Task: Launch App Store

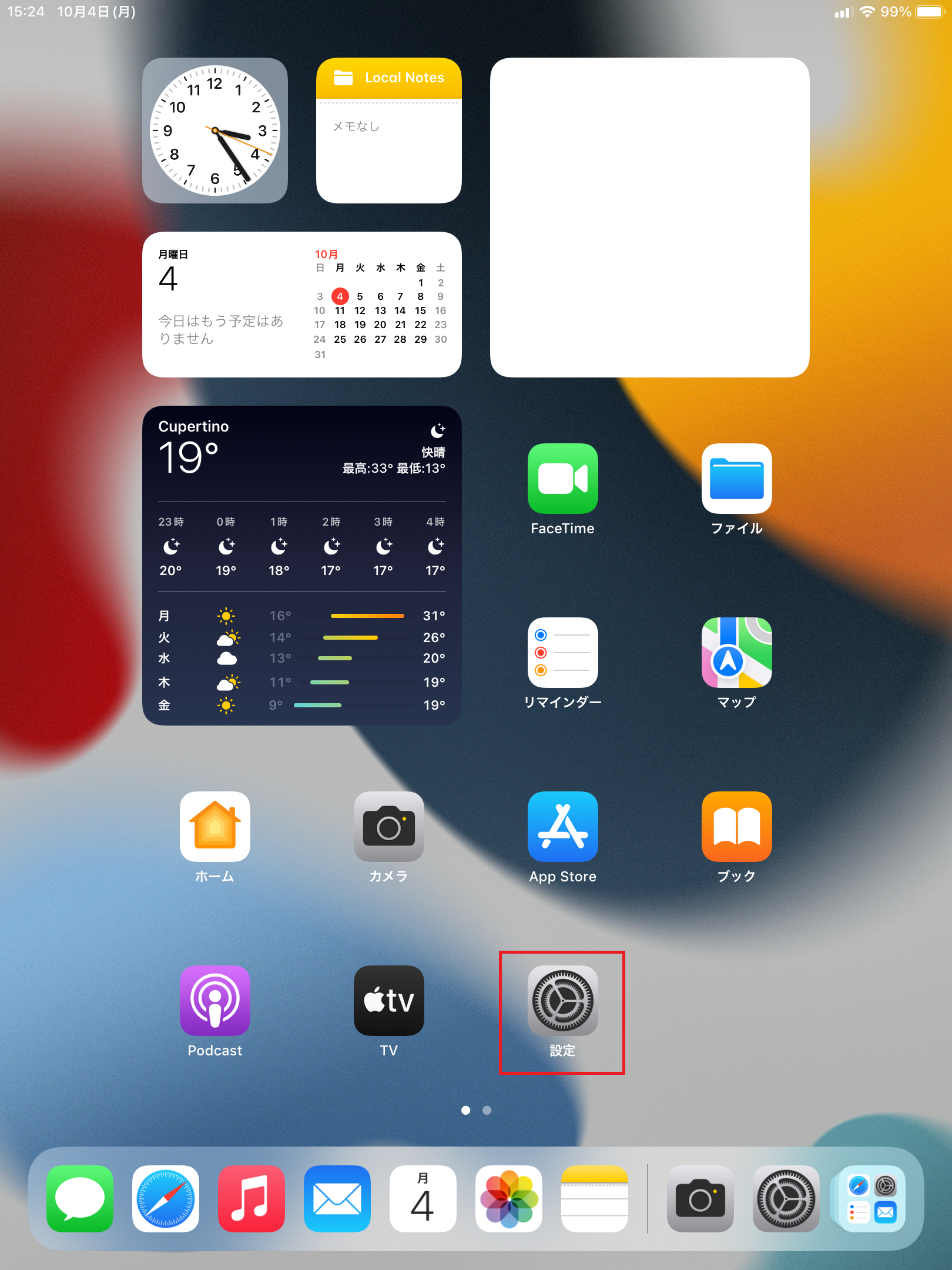Action: [562, 827]
